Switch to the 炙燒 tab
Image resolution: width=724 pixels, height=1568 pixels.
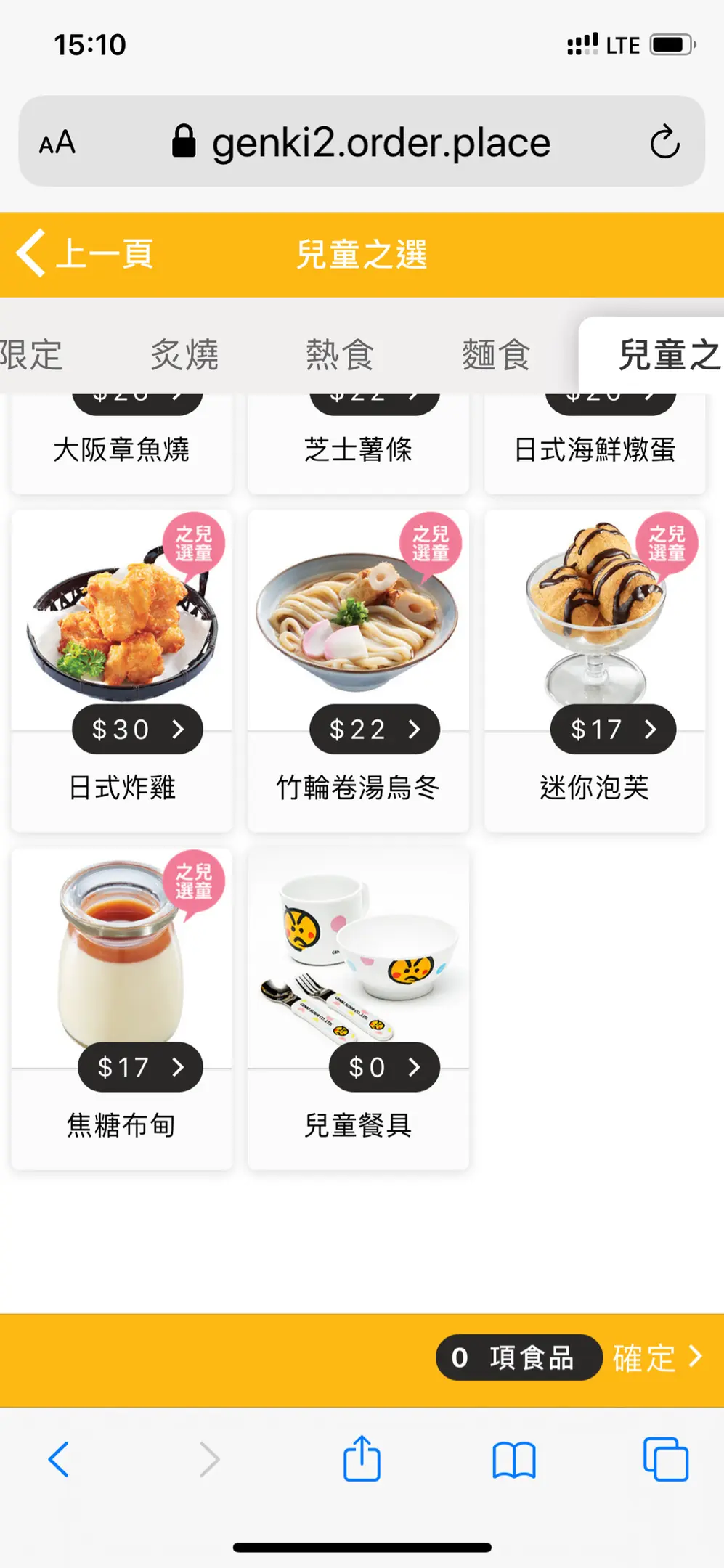(x=184, y=355)
